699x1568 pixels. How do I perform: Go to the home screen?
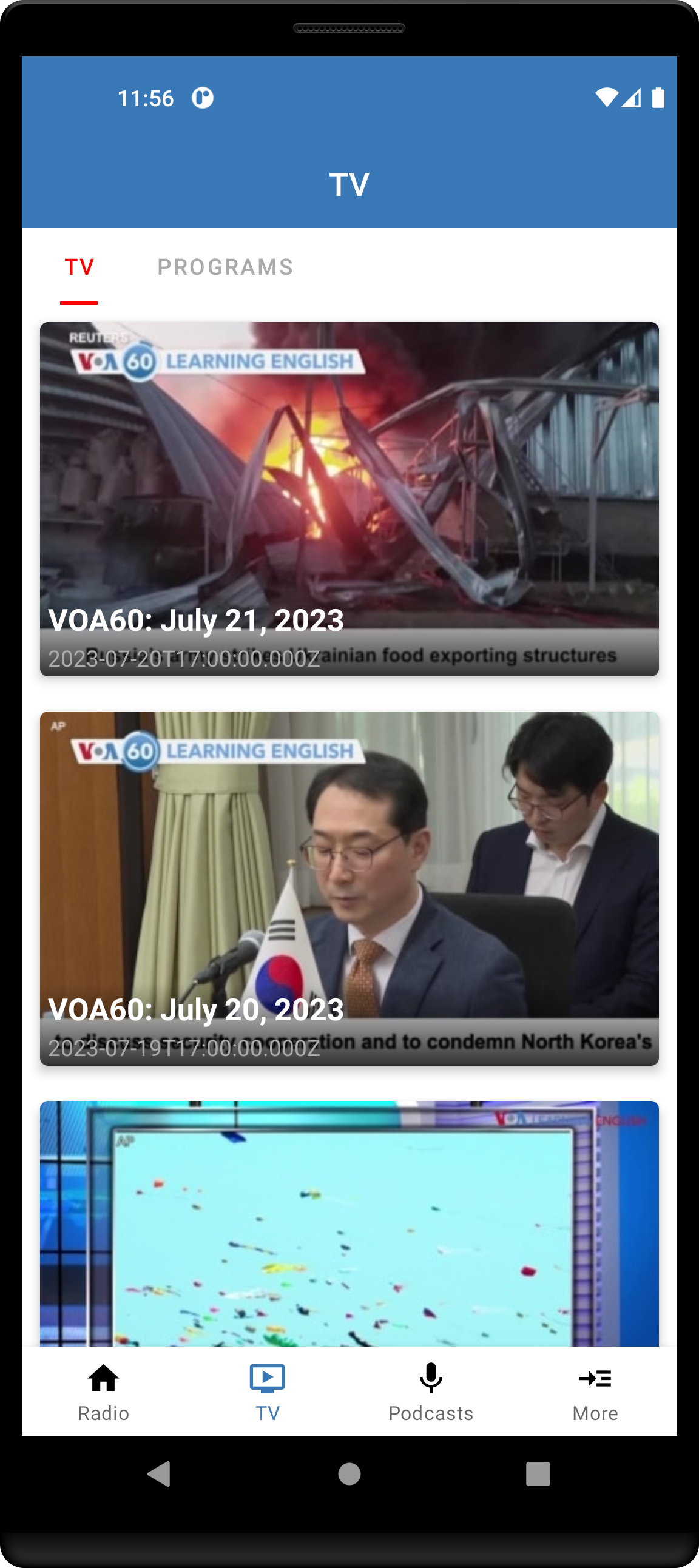pyautogui.click(x=349, y=1473)
